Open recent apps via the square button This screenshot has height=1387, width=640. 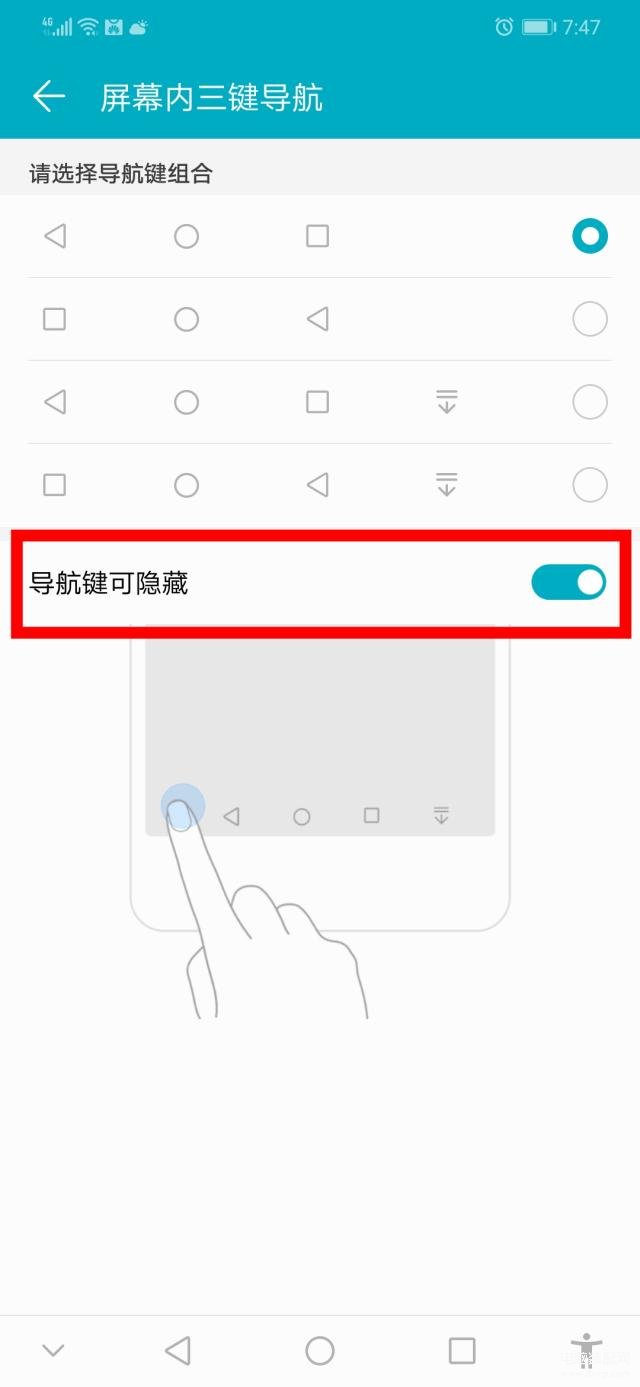(462, 1351)
